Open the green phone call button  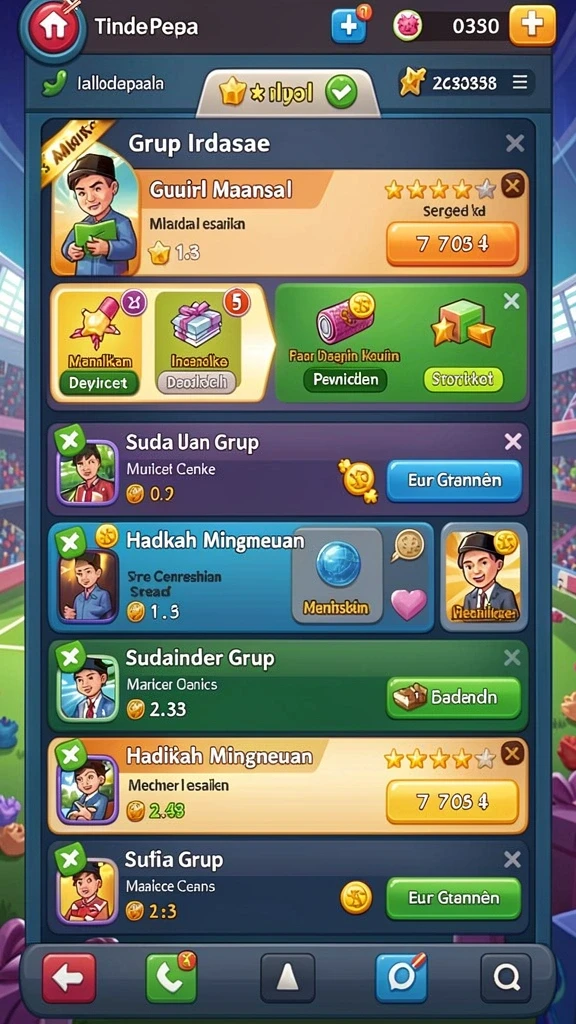pyautogui.click(x=171, y=978)
